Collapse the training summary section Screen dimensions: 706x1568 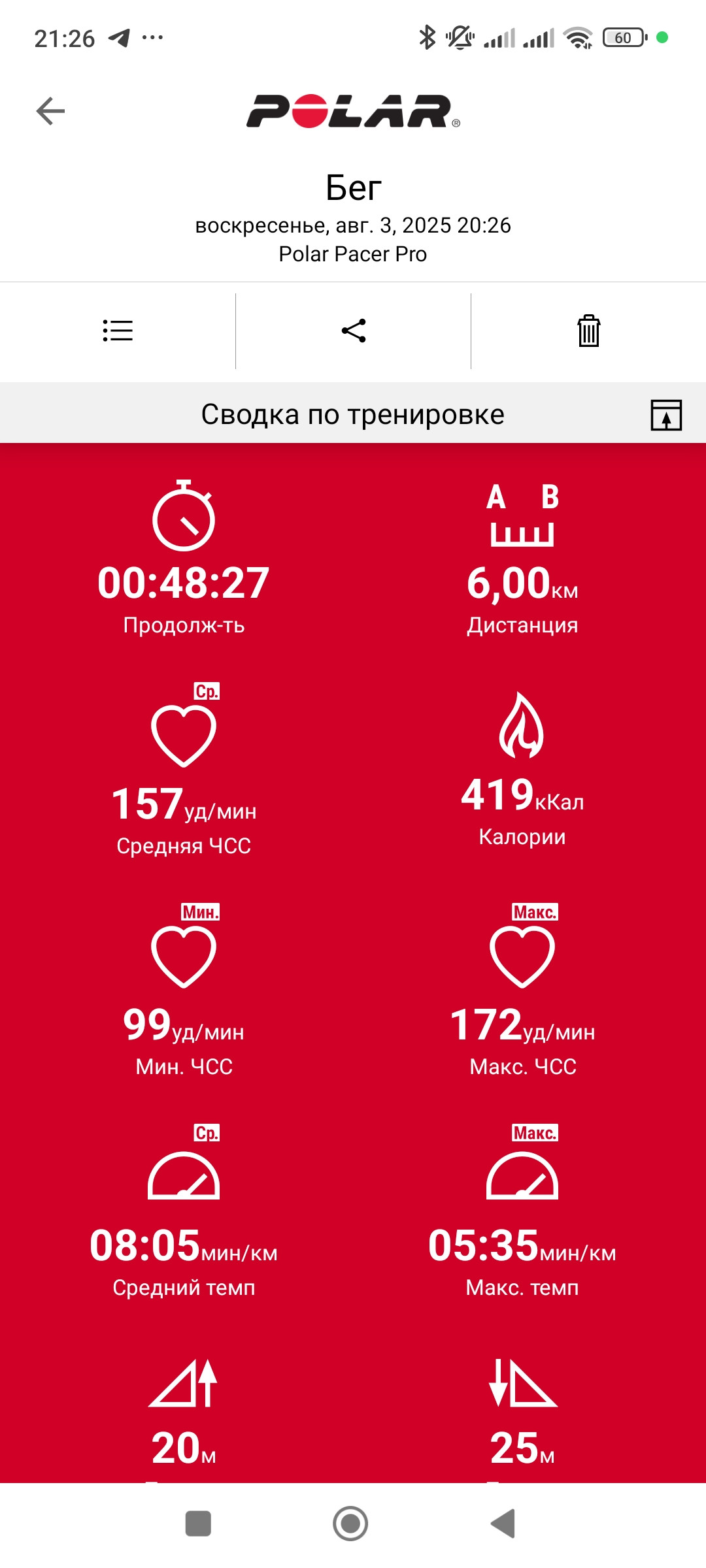666,415
